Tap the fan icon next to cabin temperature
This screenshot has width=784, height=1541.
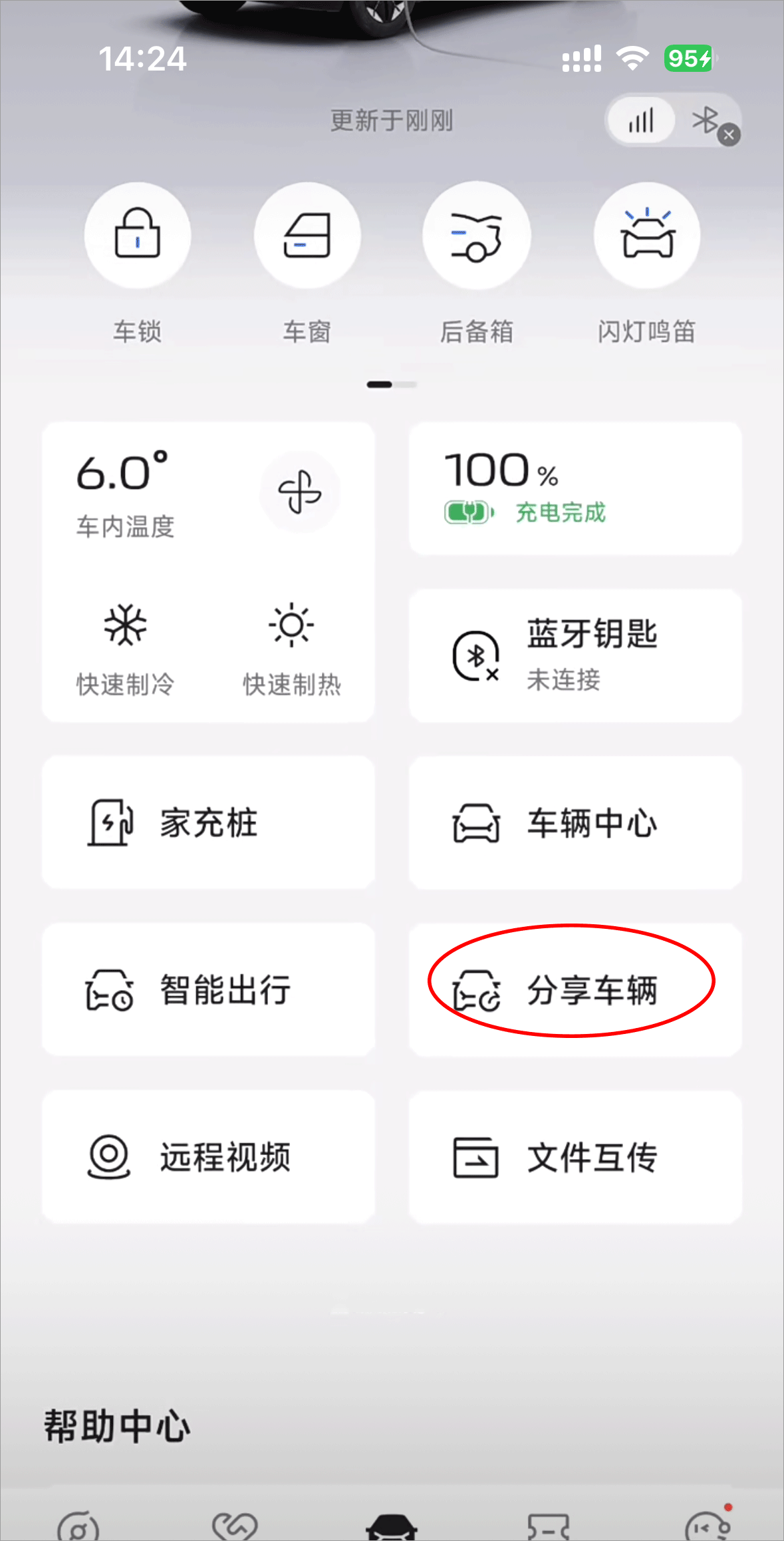tap(300, 492)
